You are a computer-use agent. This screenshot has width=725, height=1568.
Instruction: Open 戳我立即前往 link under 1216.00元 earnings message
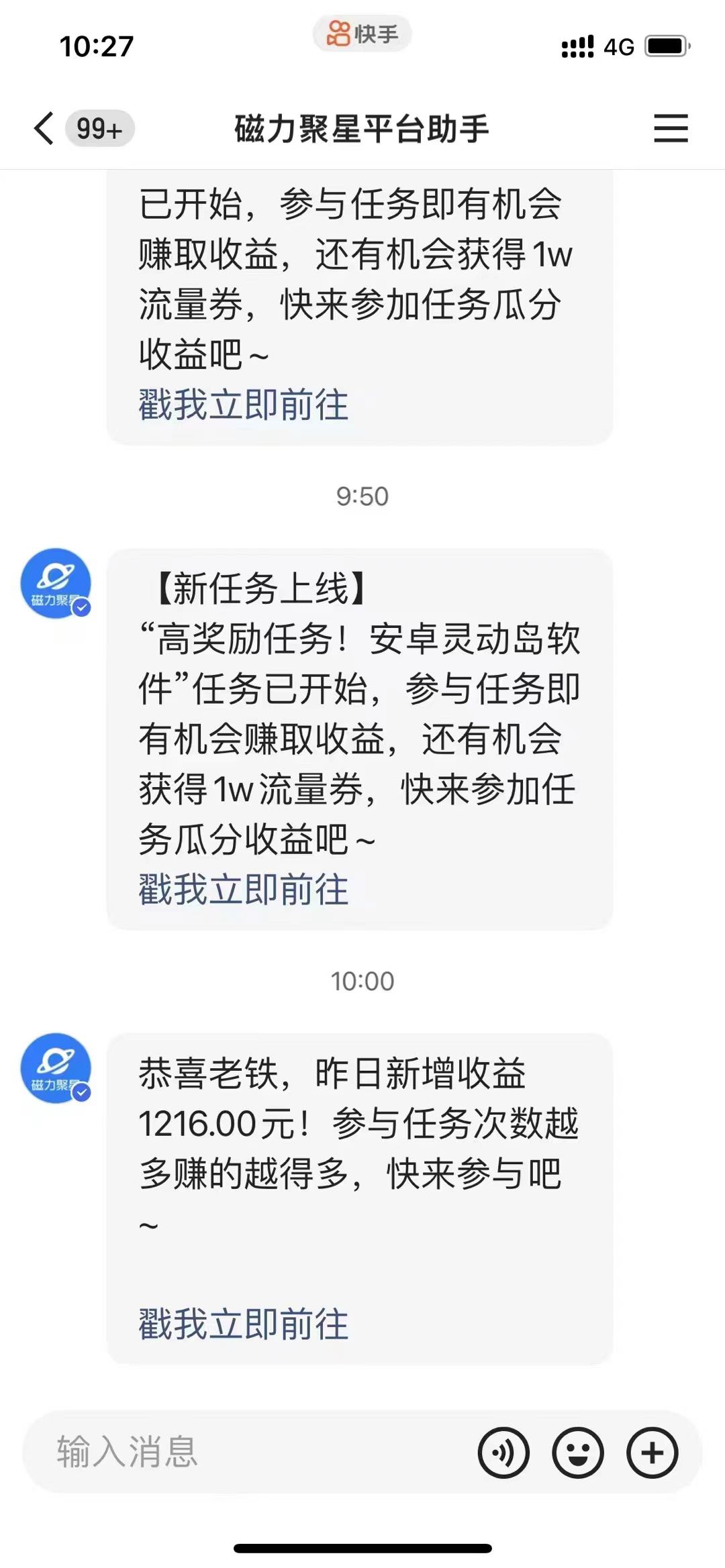pos(244,1324)
